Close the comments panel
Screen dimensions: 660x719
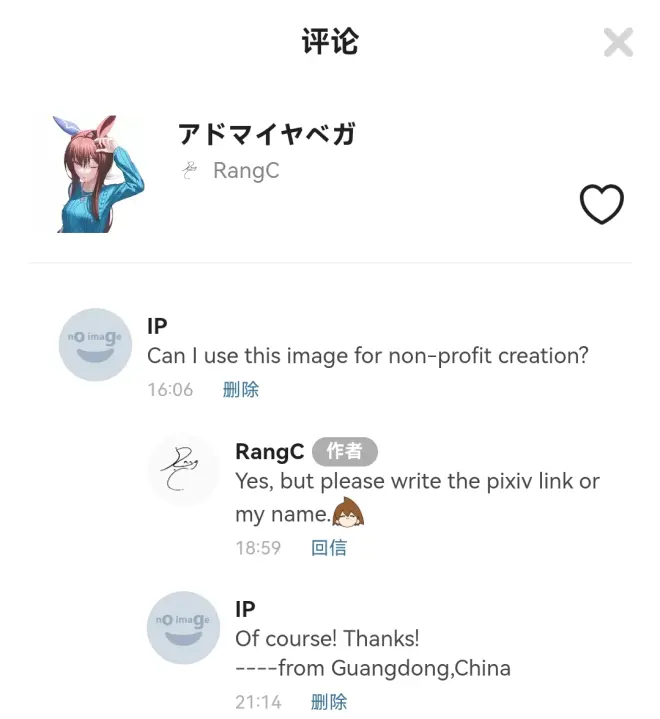pyautogui.click(x=618, y=42)
